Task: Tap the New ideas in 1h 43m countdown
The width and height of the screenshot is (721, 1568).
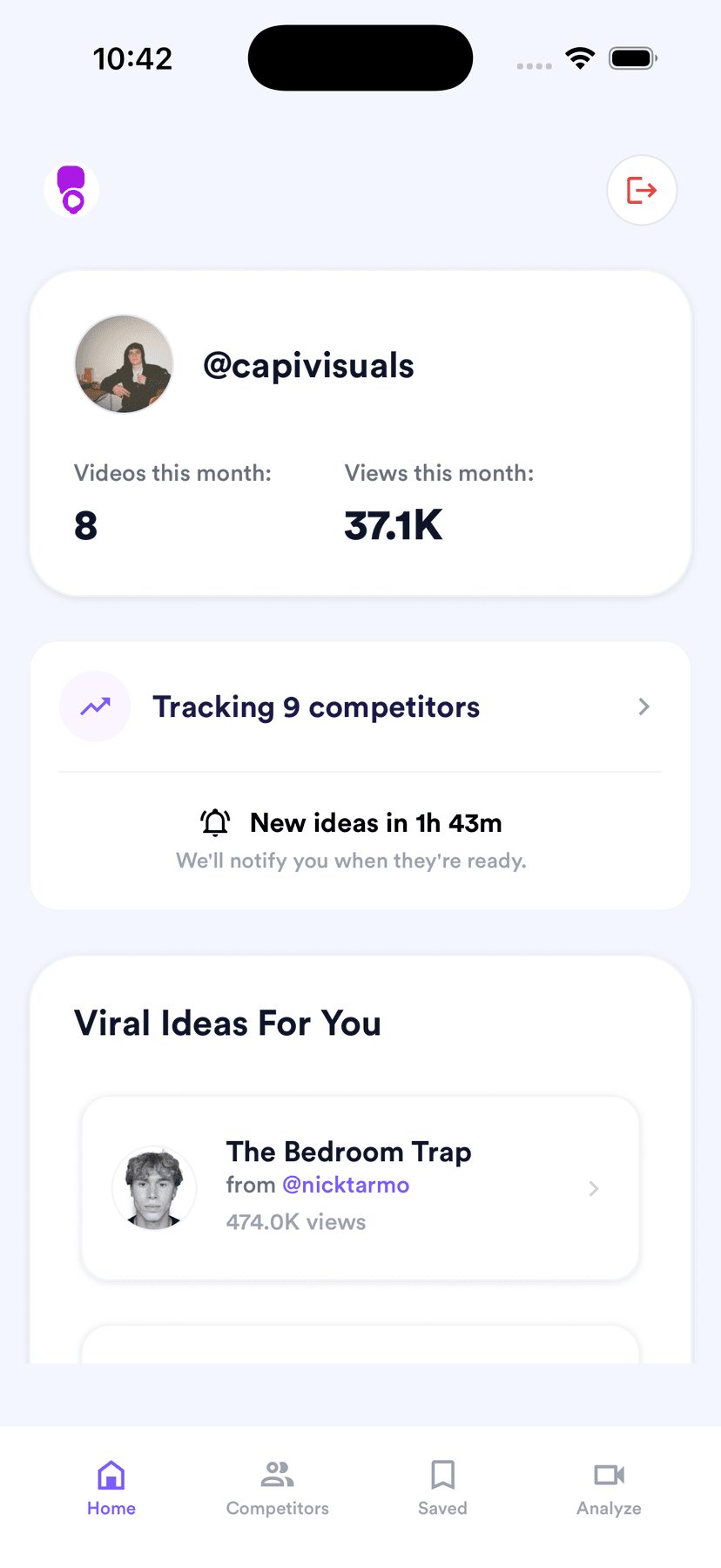Action: point(374,821)
